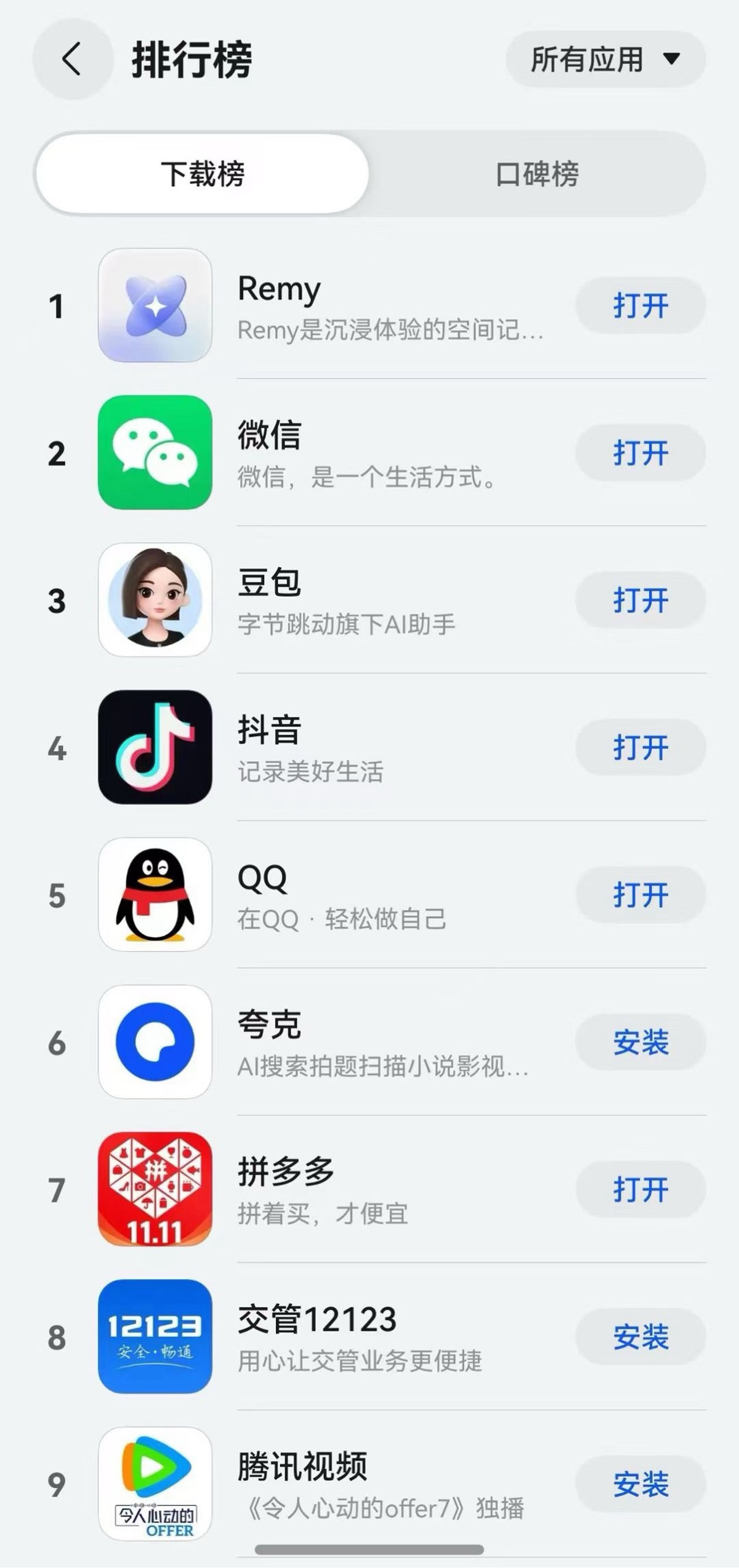Tap 打开 next to 豆包
739x1568 pixels.
click(640, 600)
